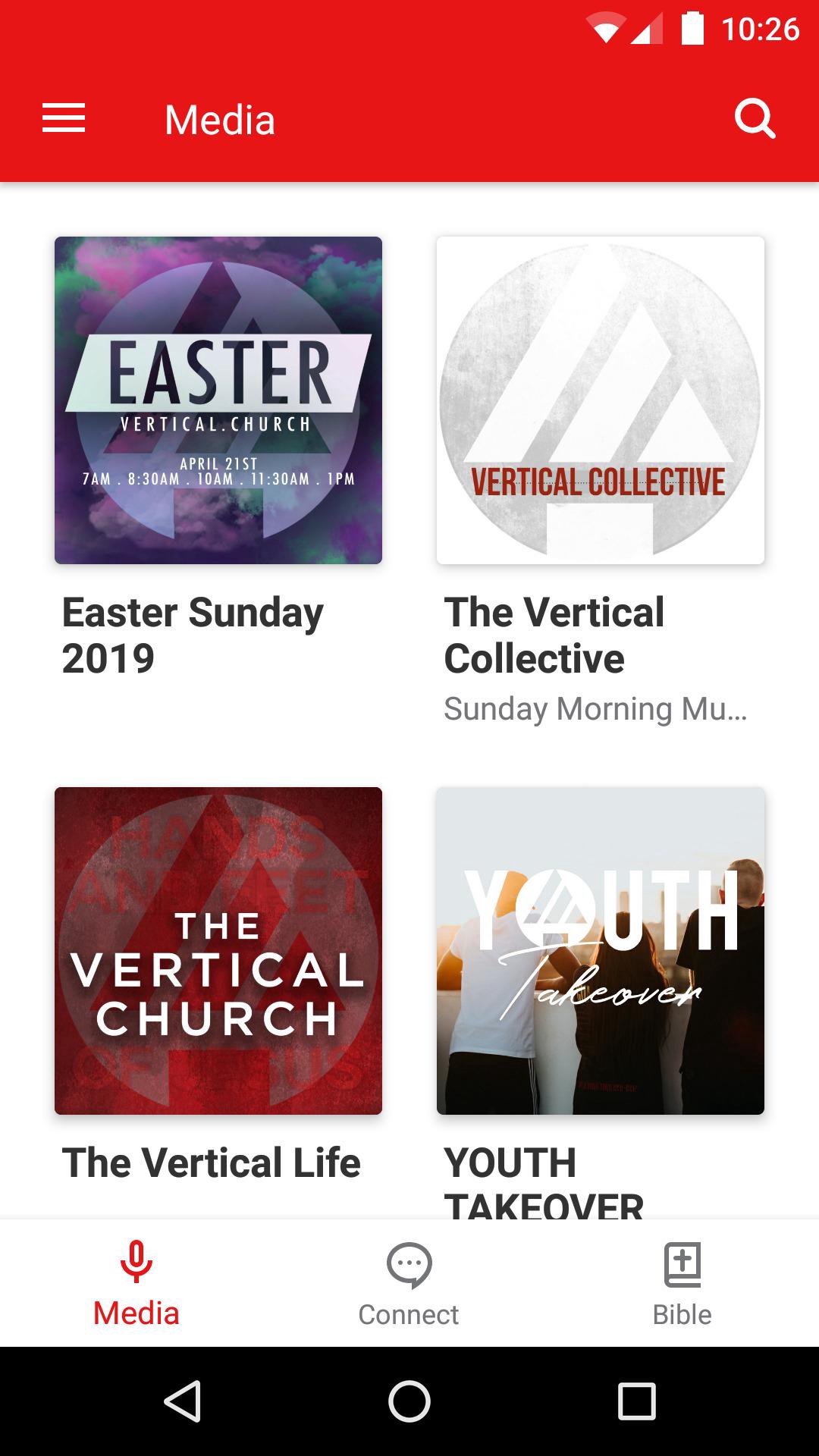View The Vertical Life series
The width and height of the screenshot is (819, 1456).
pos(218,951)
